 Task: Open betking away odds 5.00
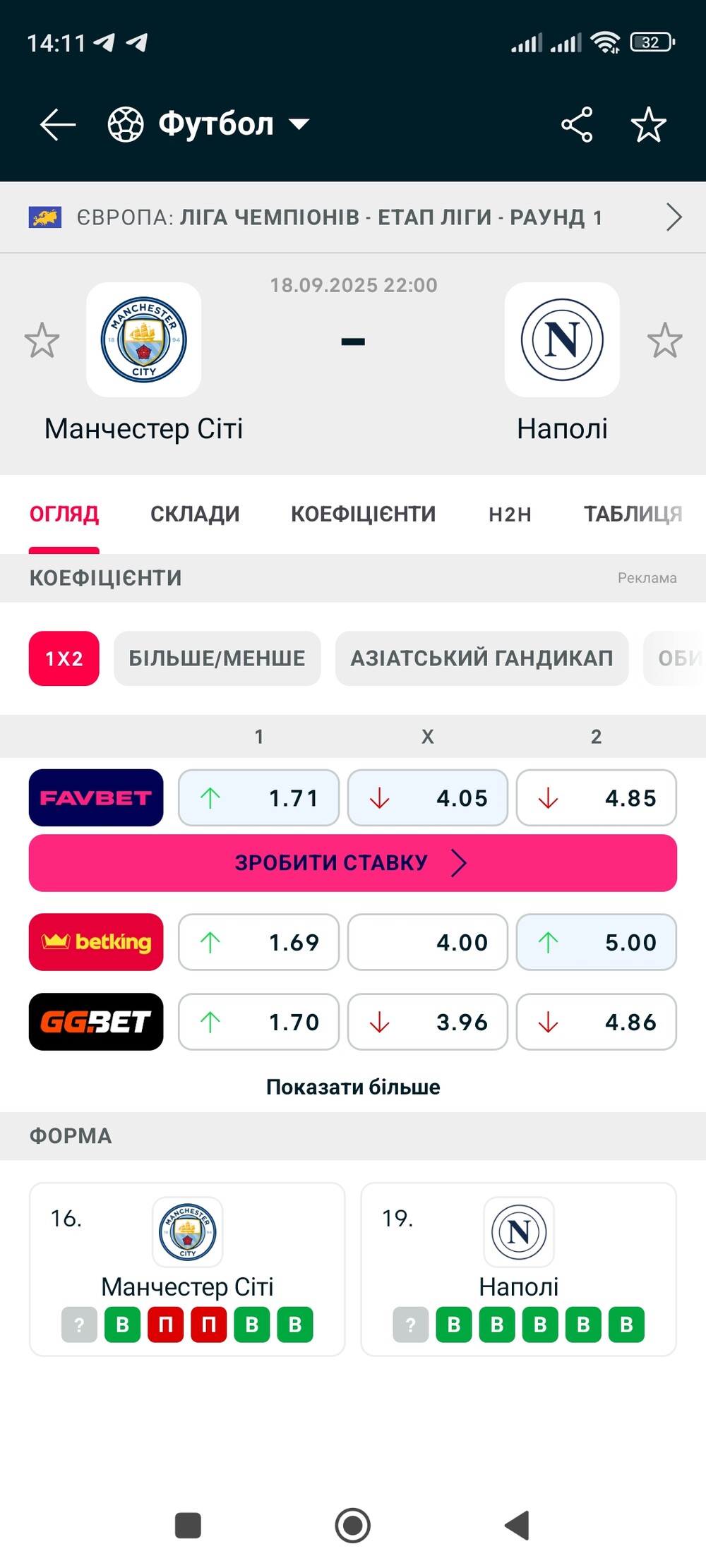[596, 942]
